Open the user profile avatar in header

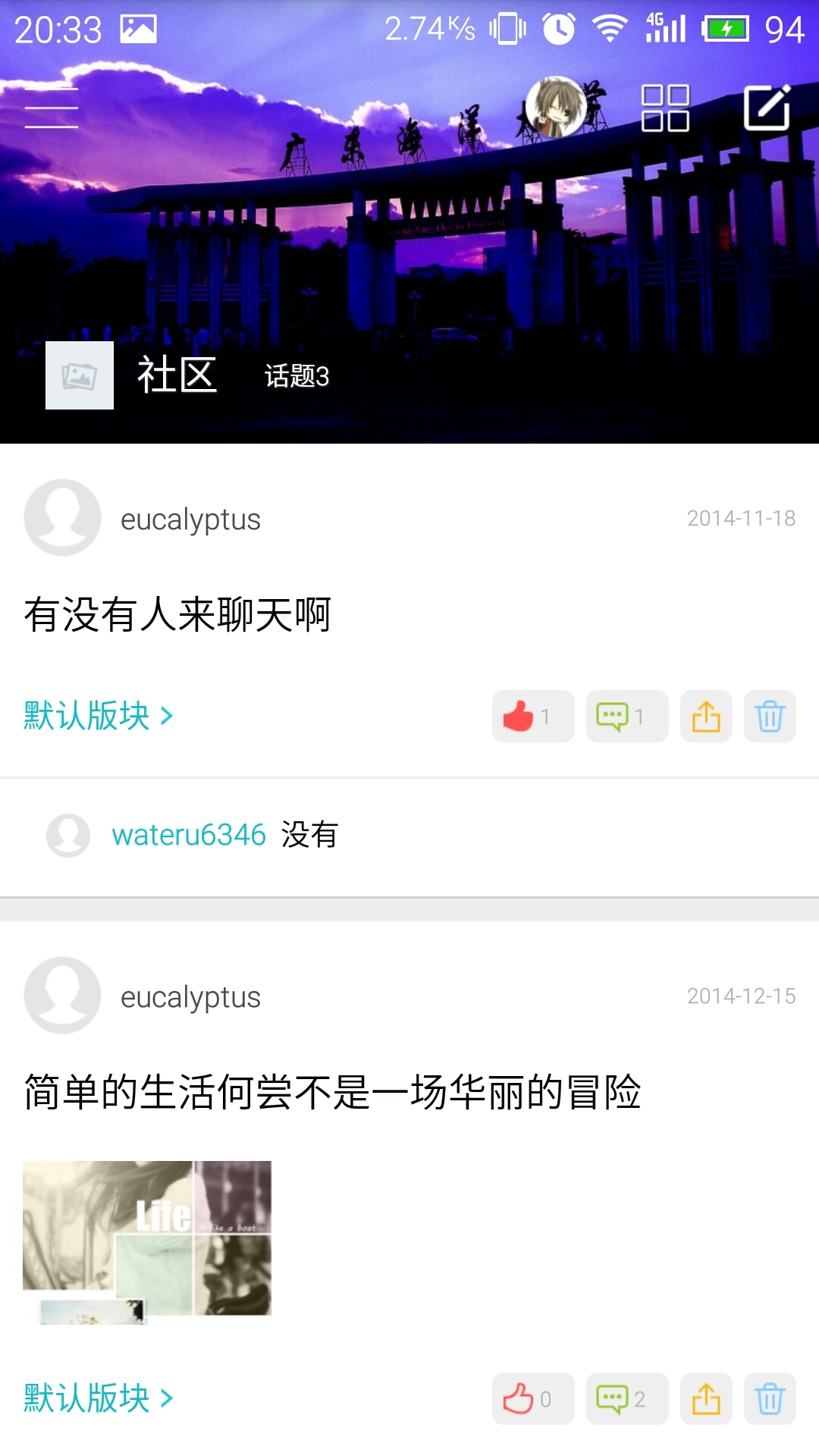coord(556,108)
